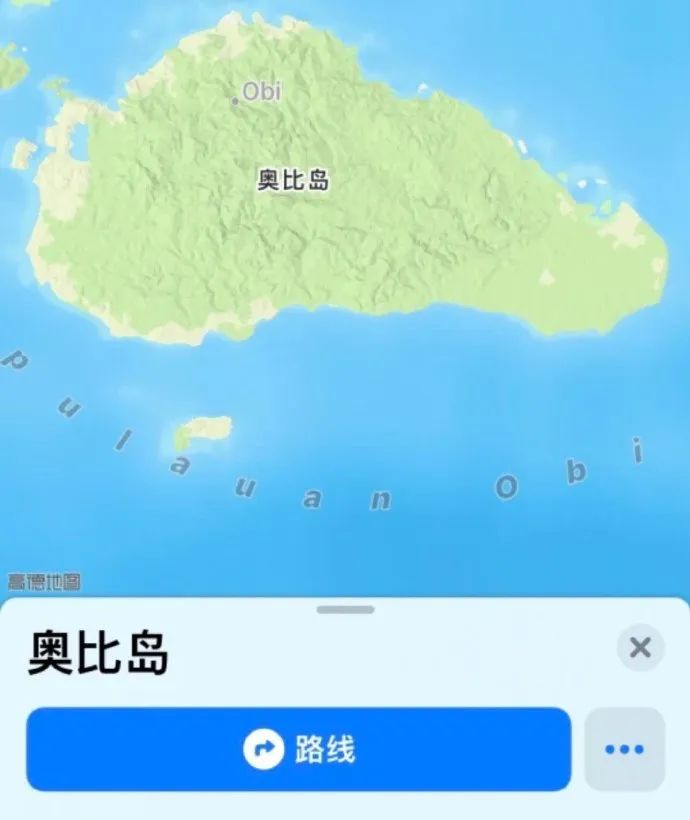This screenshot has width=690, height=820.
Task: Select the 奥比岛 label on the map
Action: [293, 180]
